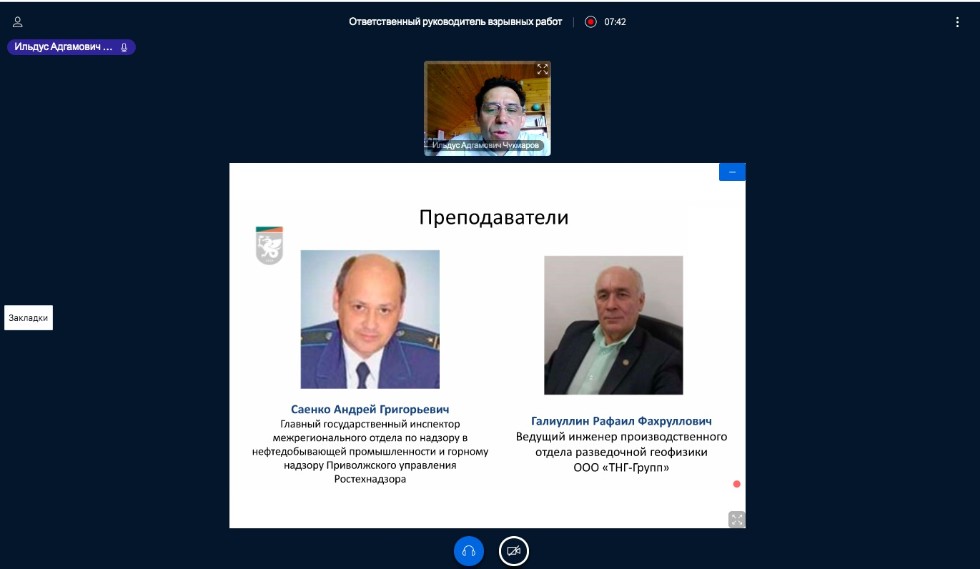
Task: Select the Ильдус Адгамович presenter chip
Action: 70,47
